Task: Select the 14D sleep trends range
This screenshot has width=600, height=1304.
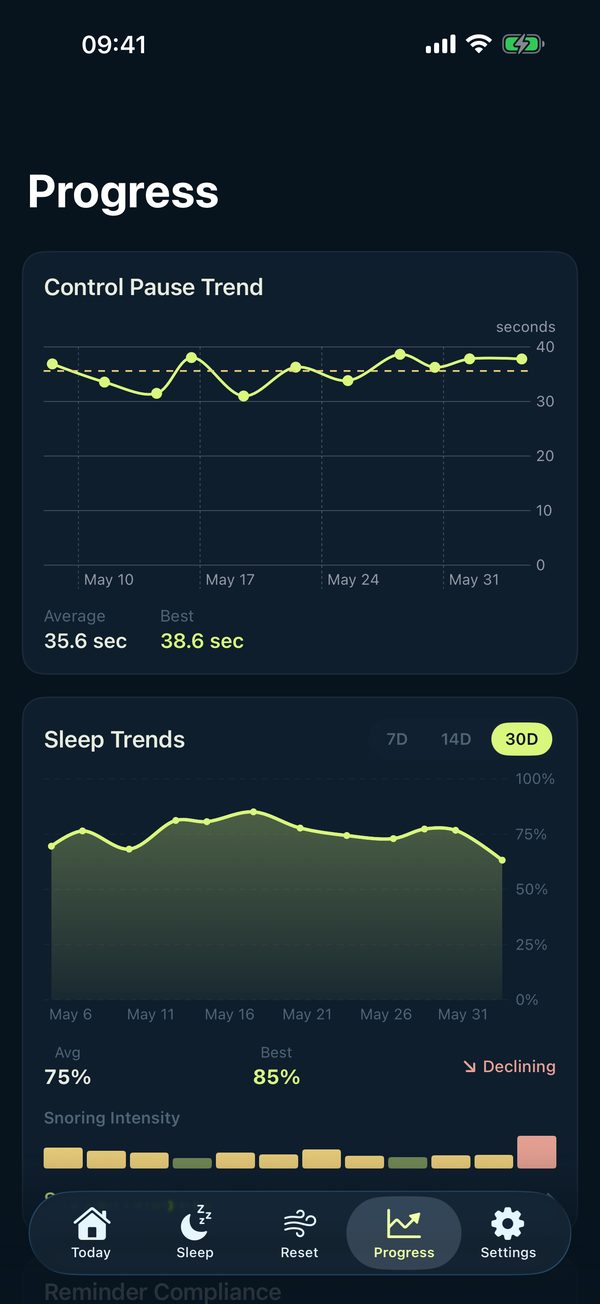Action: click(x=456, y=739)
